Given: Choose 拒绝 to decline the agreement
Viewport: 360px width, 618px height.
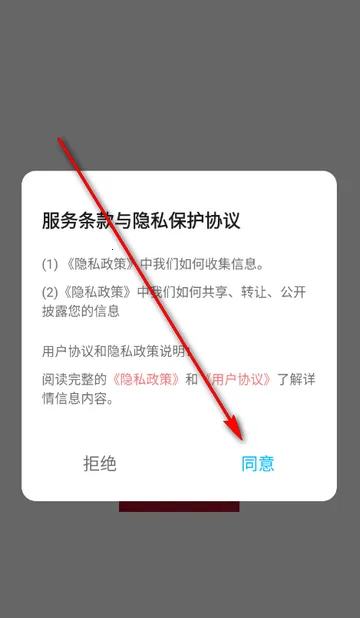Looking at the screenshot, I should point(100,464).
